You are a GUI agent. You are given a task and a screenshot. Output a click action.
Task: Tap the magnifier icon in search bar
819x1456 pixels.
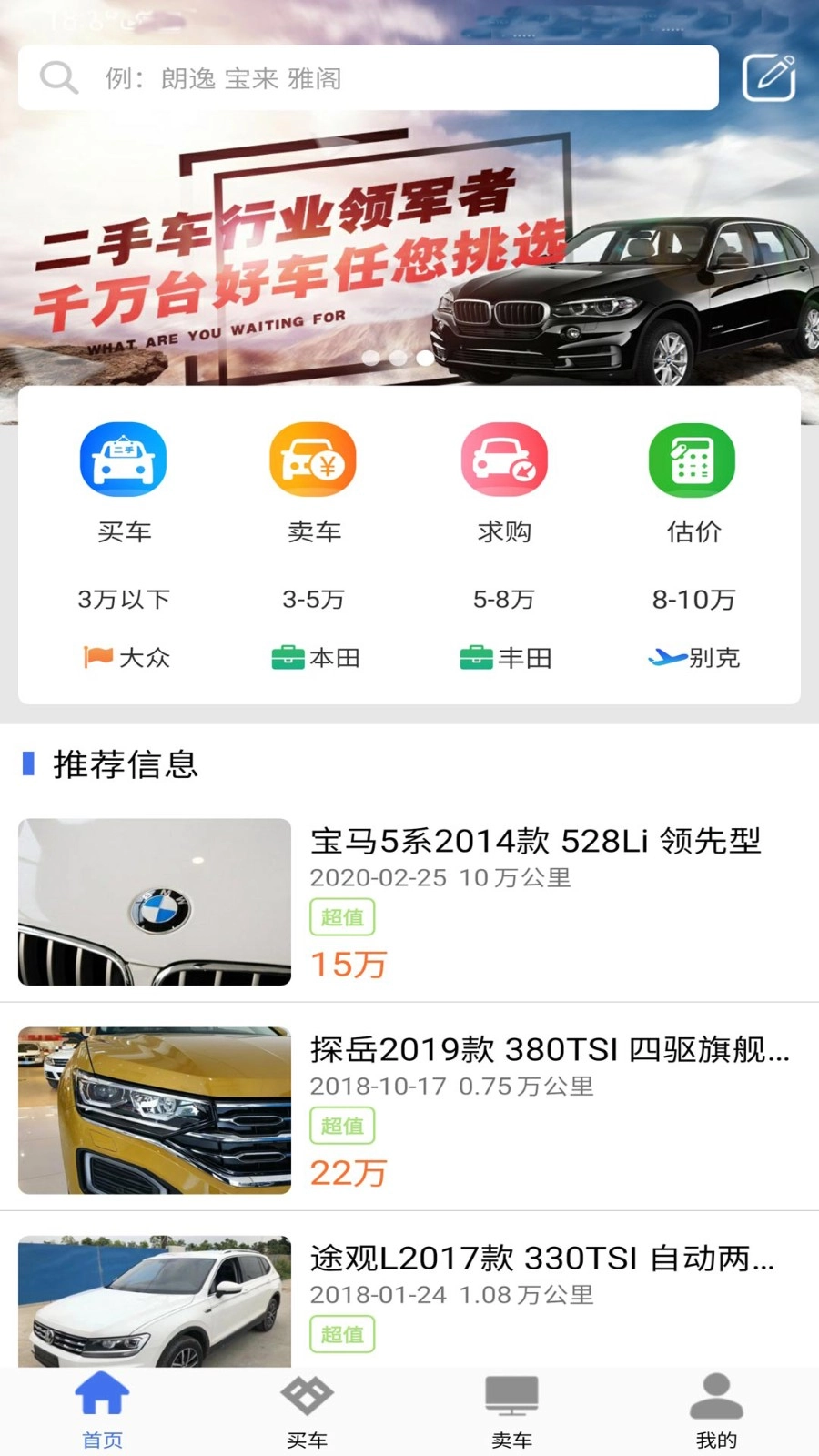coord(58,77)
